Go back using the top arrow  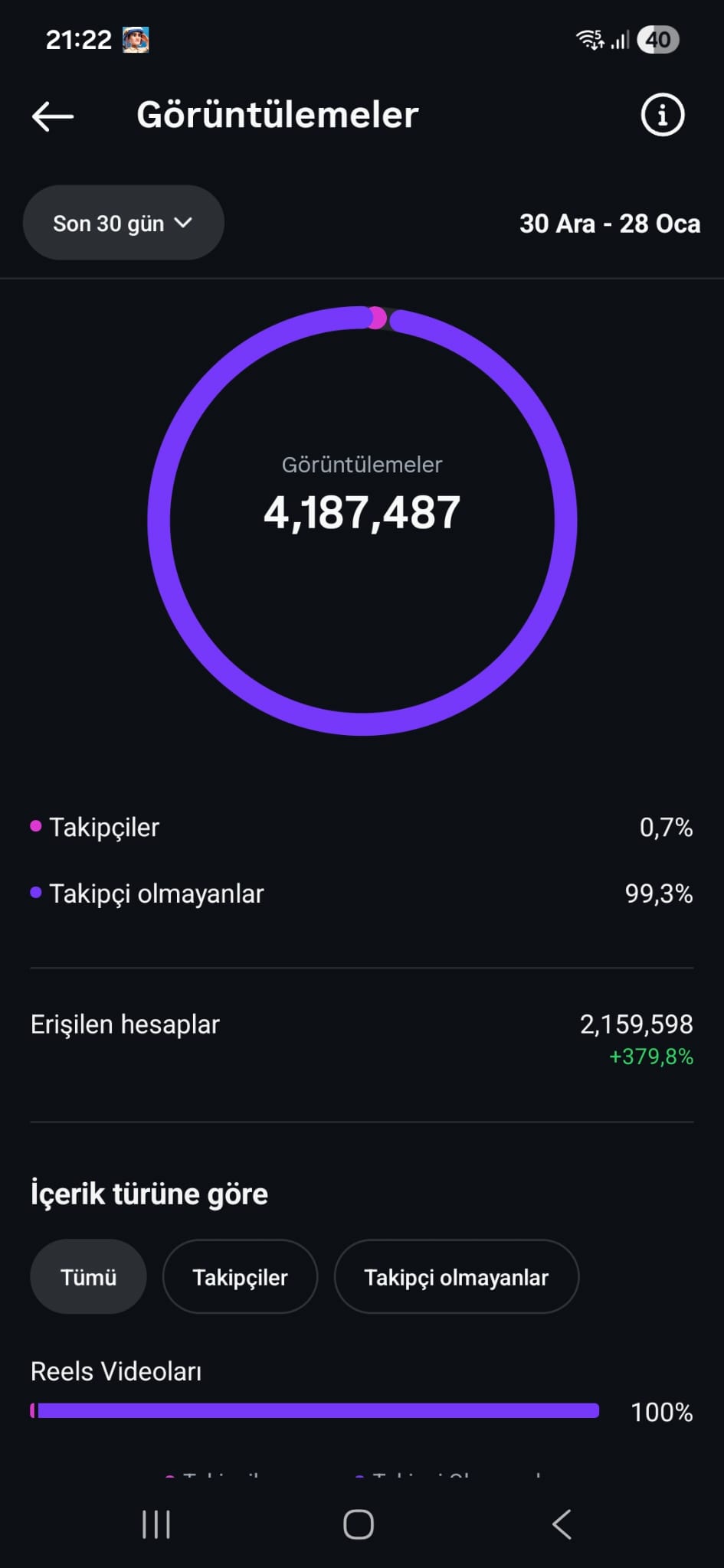click(53, 116)
